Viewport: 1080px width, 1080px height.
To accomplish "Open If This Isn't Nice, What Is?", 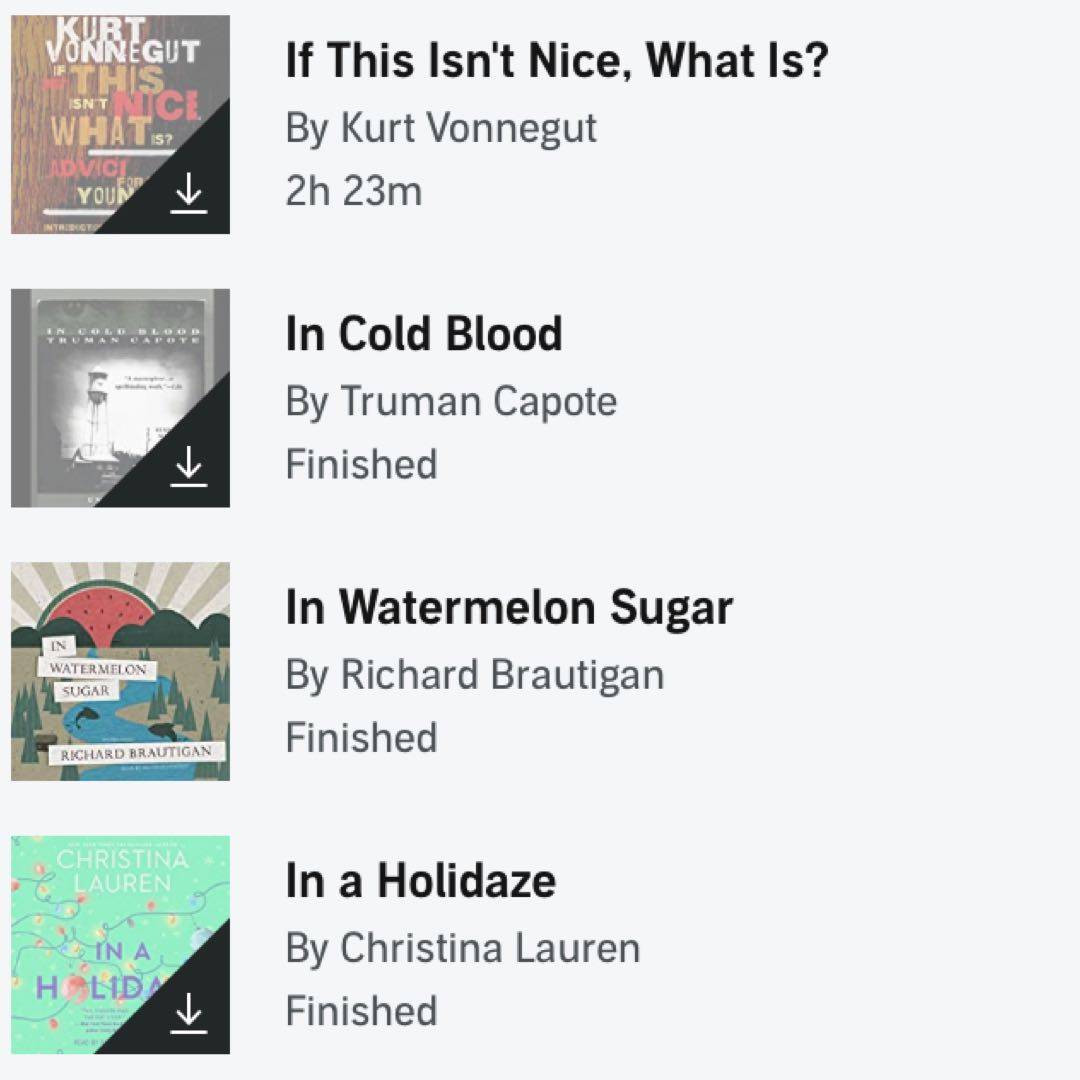I will pyautogui.click(x=556, y=62).
